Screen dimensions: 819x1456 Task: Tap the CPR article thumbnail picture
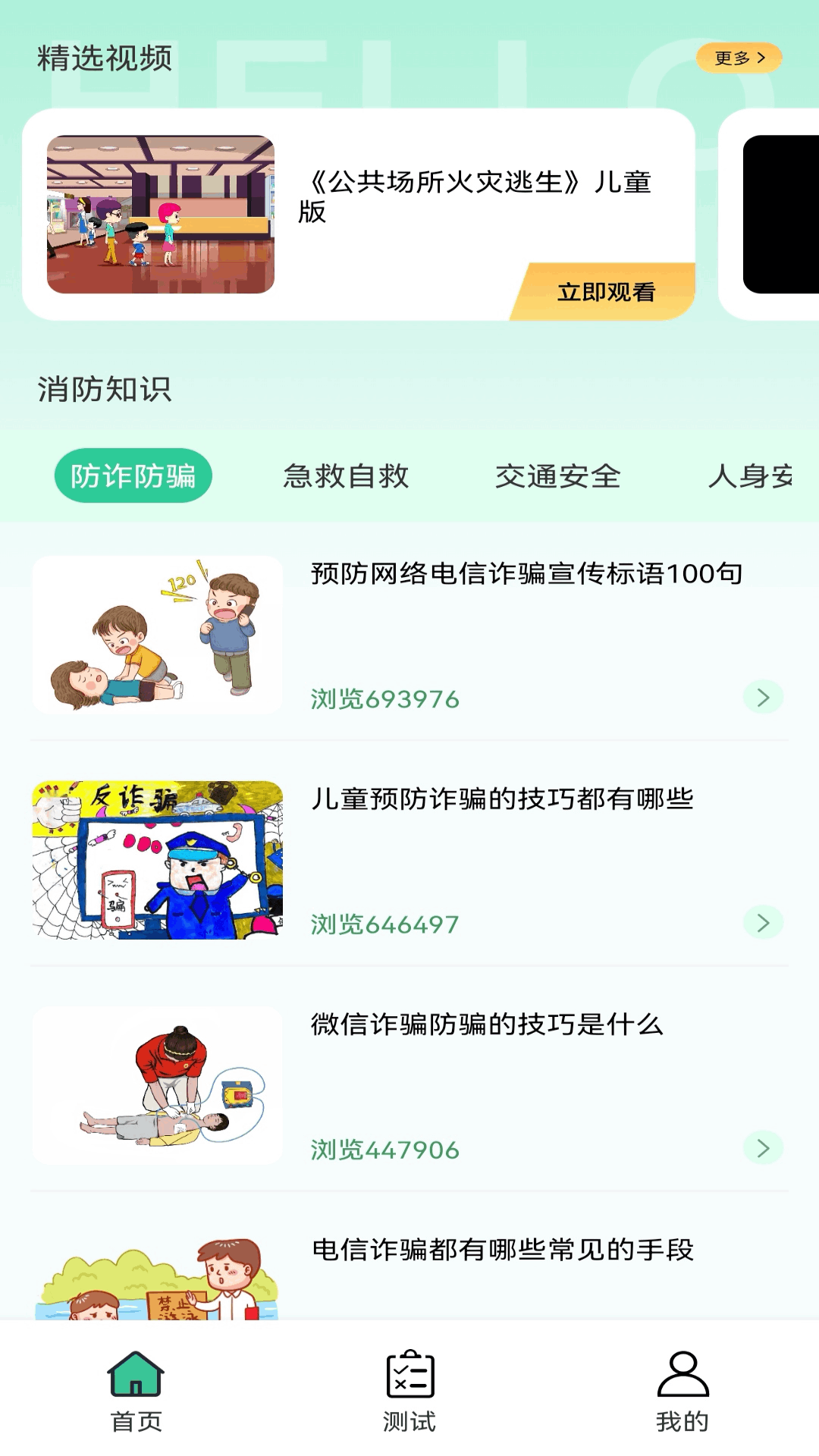157,635
